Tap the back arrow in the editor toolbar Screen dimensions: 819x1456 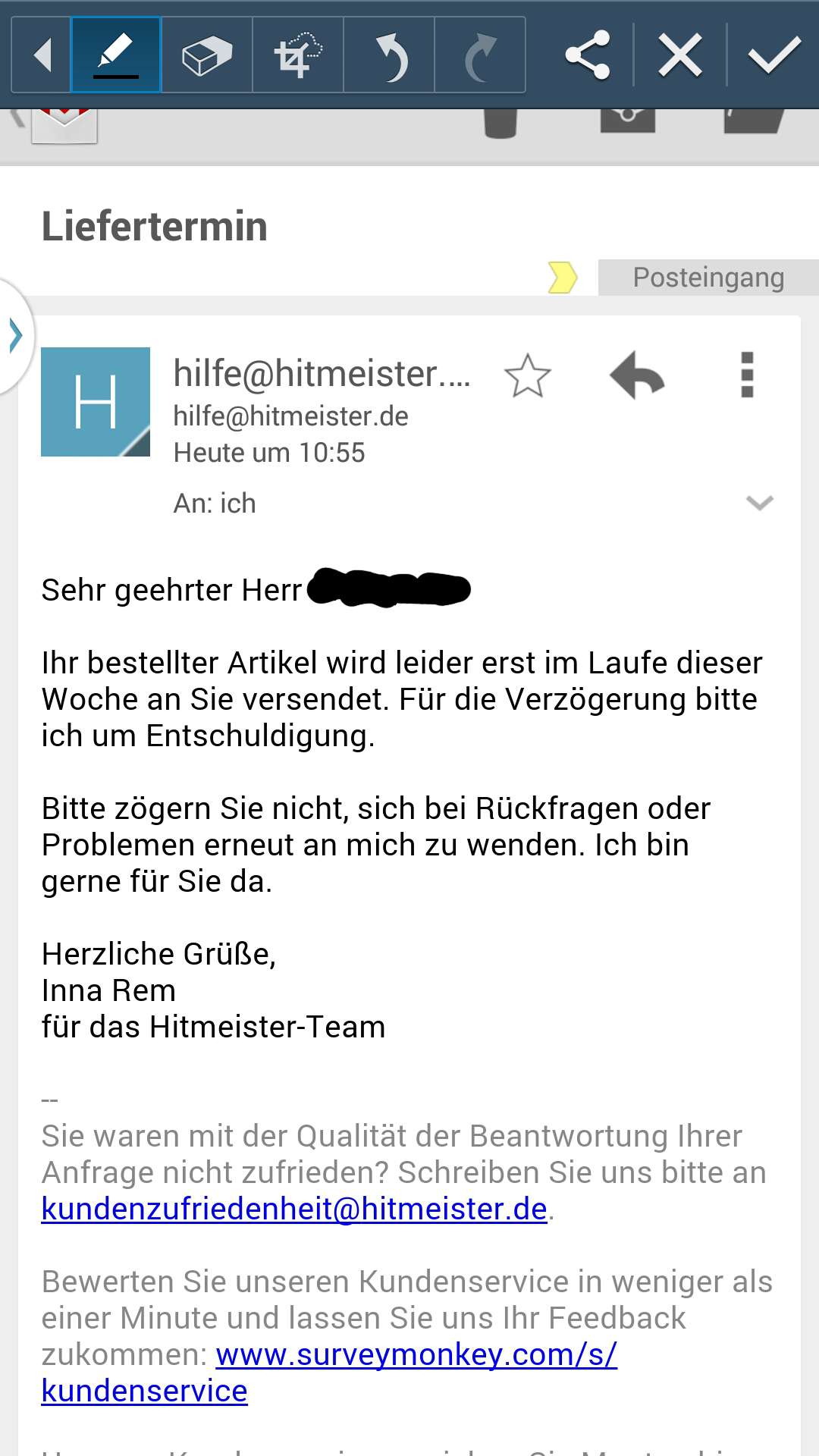point(42,55)
